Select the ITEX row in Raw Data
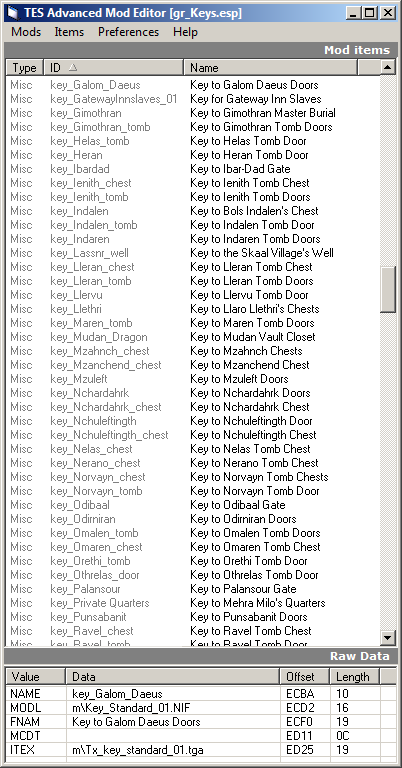 pos(201,750)
